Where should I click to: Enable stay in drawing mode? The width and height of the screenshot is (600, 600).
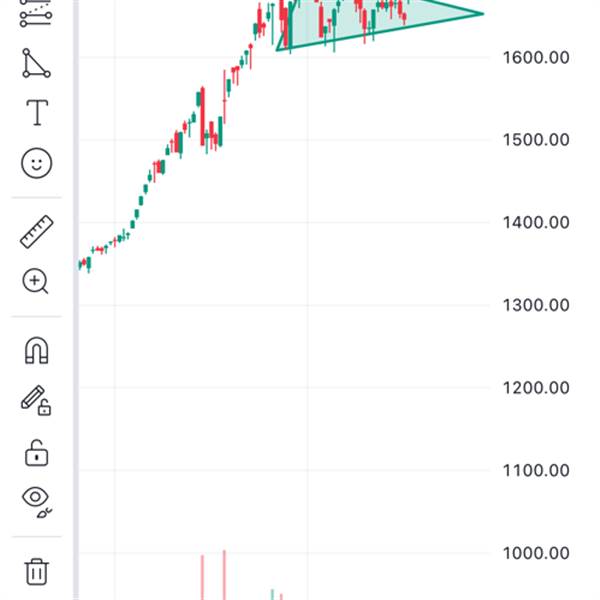pos(37,401)
